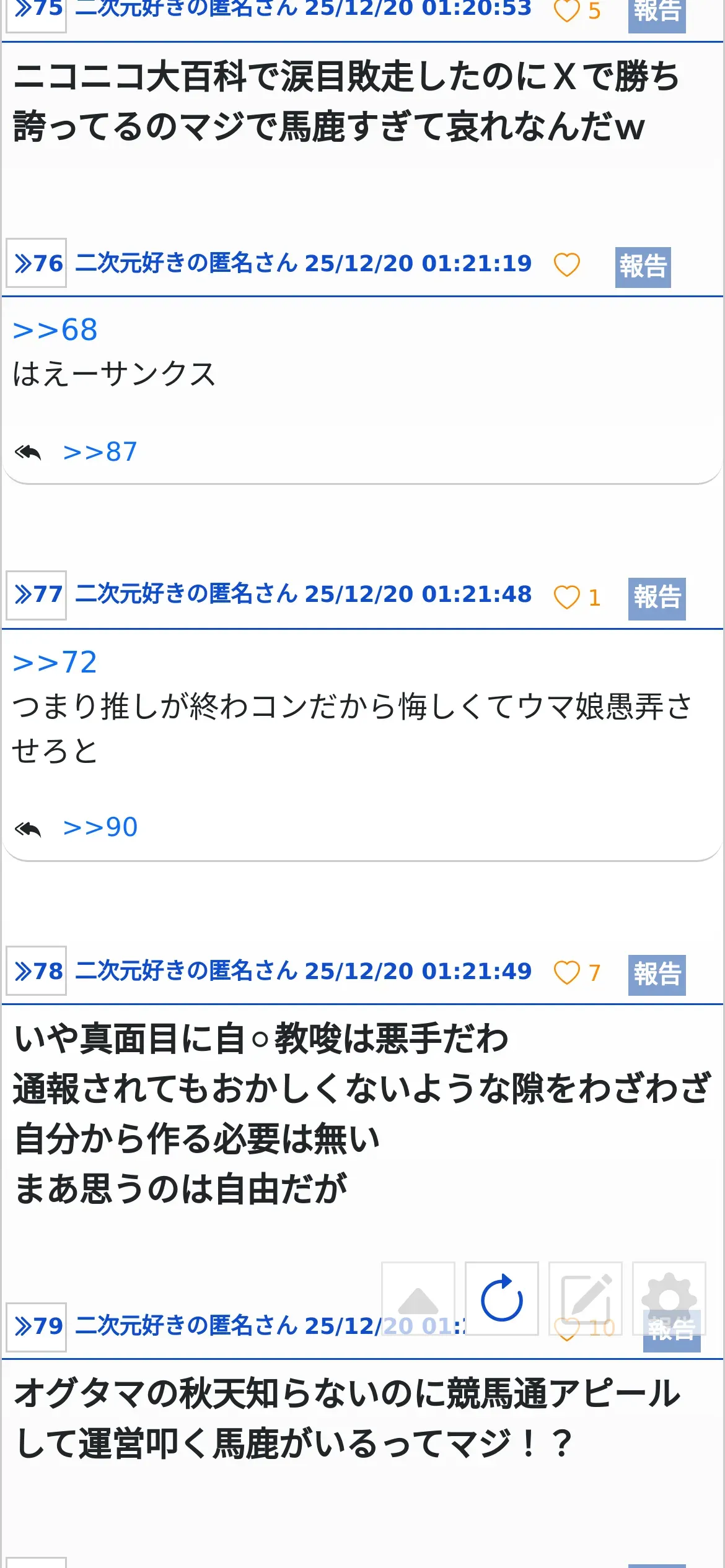Open reply link >>90

click(x=100, y=827)
